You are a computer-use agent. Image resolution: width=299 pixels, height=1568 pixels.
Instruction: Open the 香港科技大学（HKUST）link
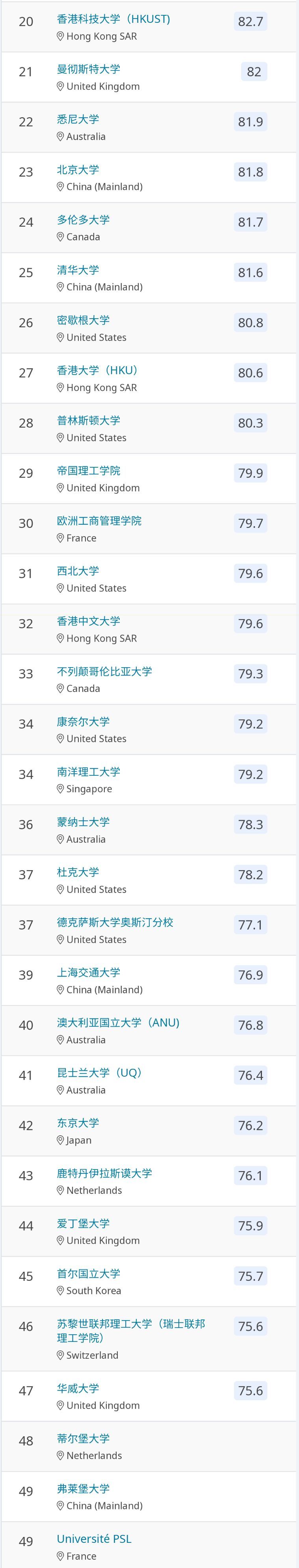click(113, 19)
